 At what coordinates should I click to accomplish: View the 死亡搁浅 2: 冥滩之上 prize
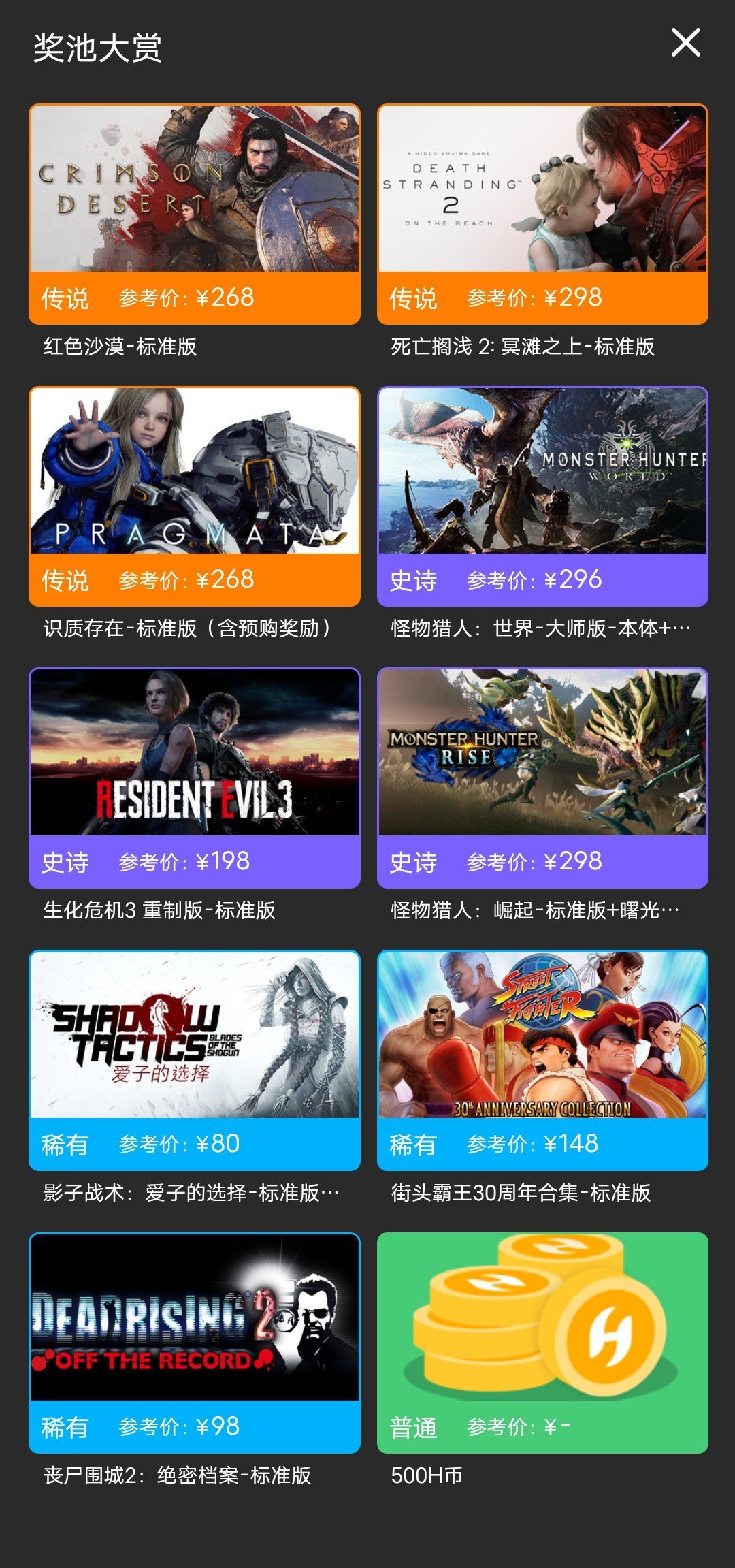tap(542, 214)
